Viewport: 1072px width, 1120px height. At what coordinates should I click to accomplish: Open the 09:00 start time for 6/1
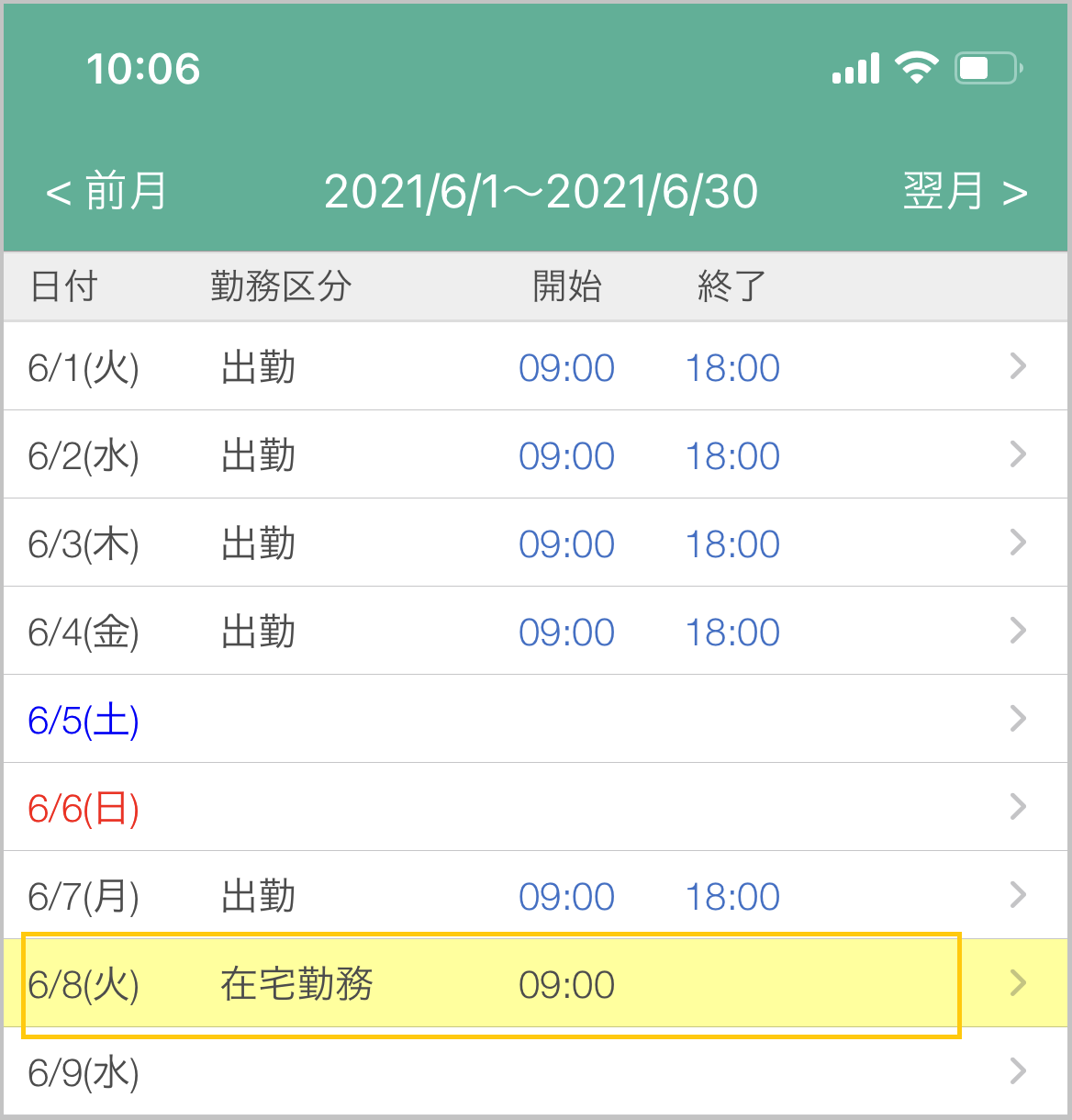(x=566, y=366)
